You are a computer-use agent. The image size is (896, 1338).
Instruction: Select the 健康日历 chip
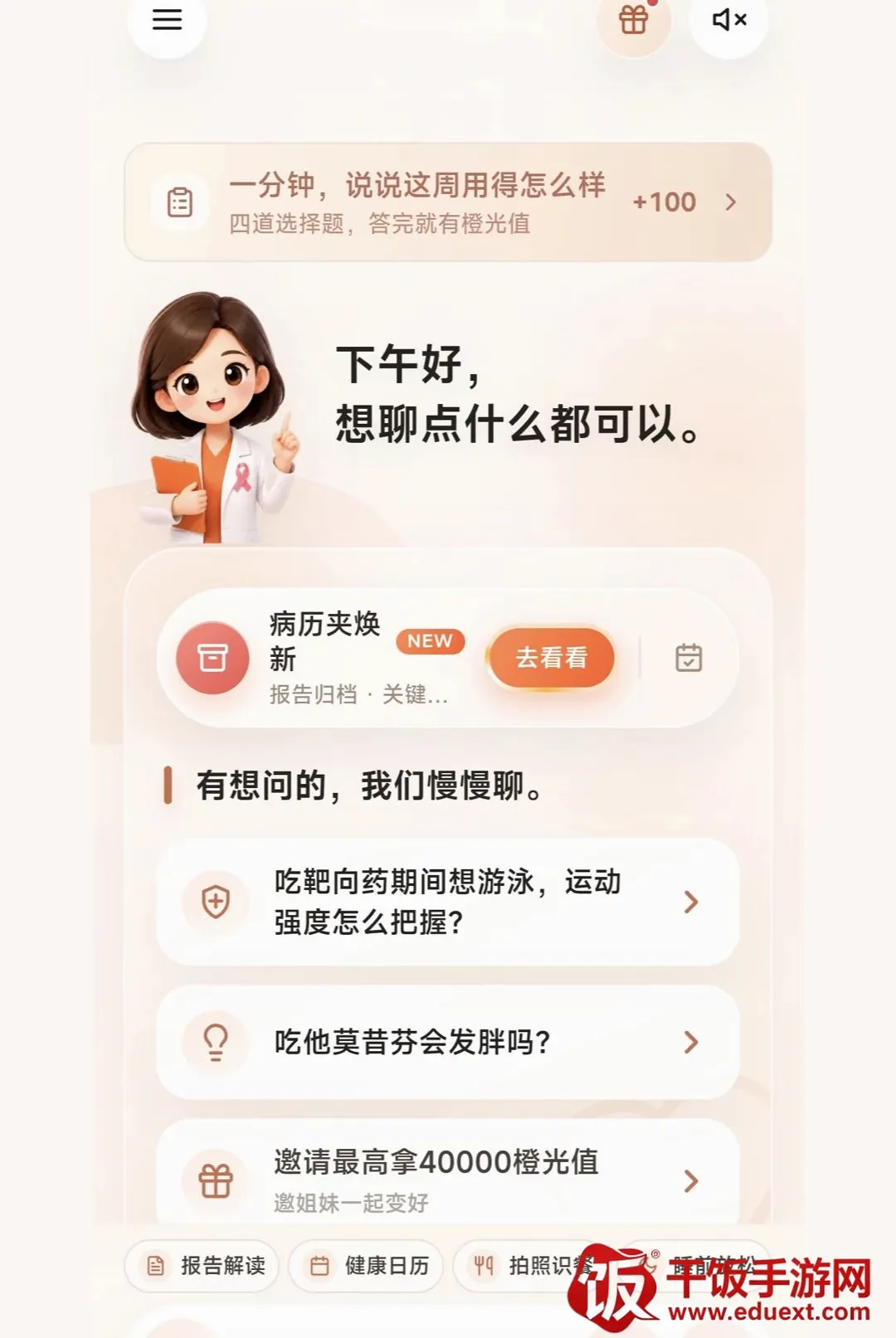click(x=366, y=1266)
